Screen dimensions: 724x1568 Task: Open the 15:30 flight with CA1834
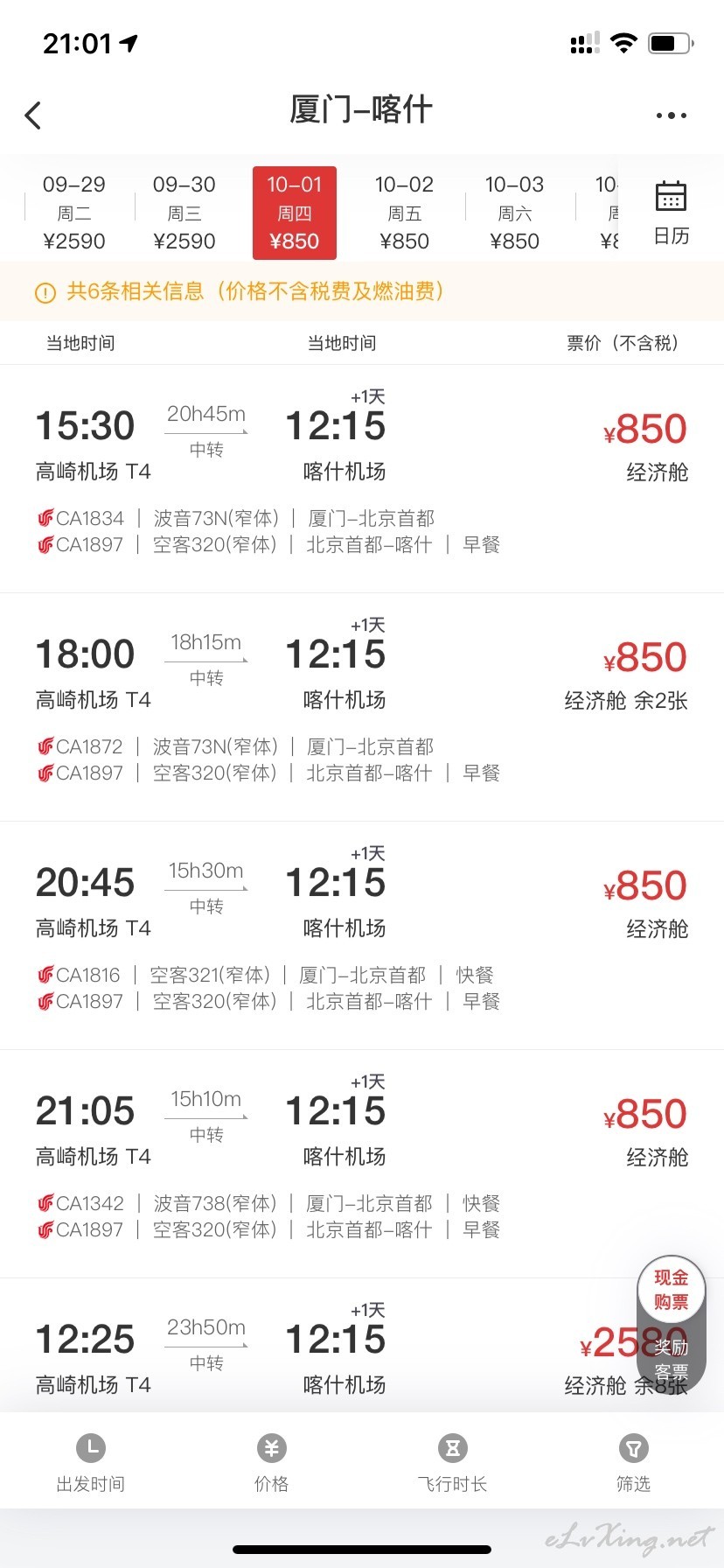click(362, 479)
